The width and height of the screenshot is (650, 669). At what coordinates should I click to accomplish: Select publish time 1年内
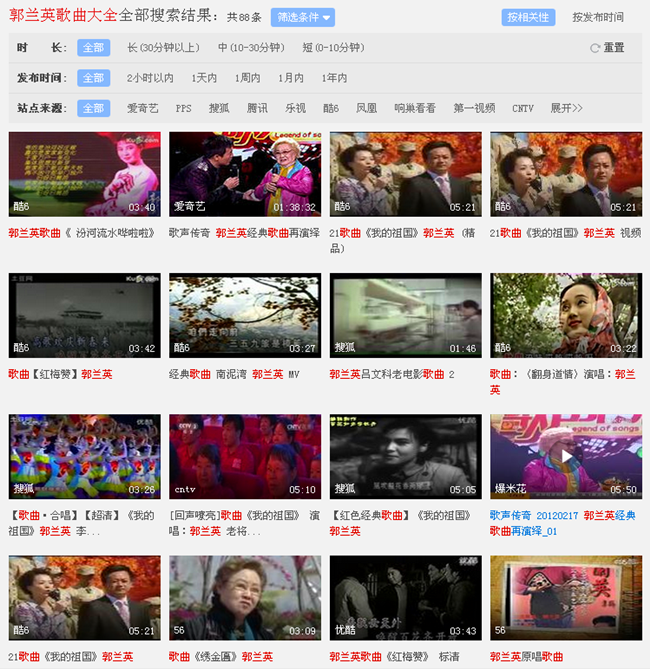click(x=334, y=78)
